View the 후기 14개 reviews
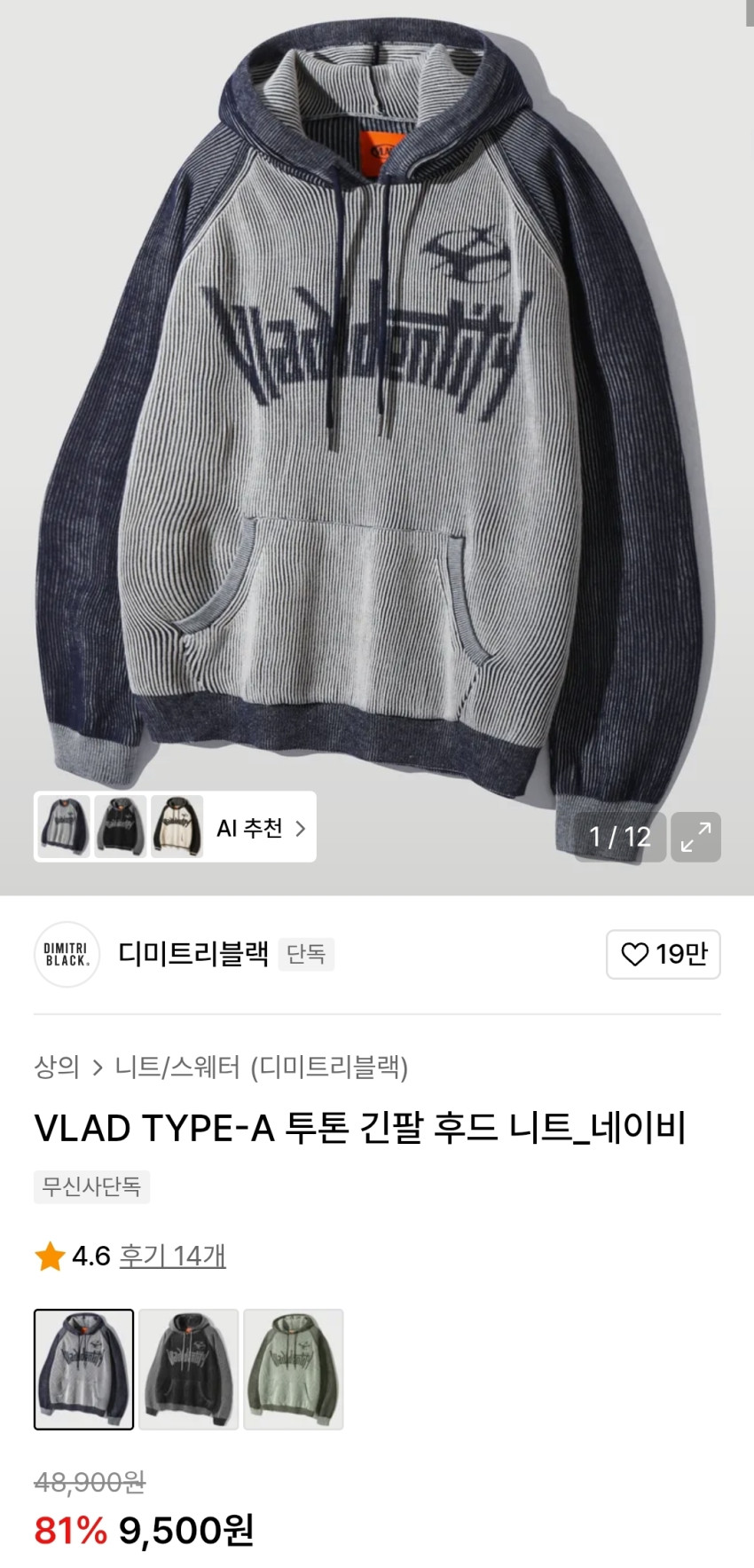The image size is (754, 1568). pos(173,1256)
